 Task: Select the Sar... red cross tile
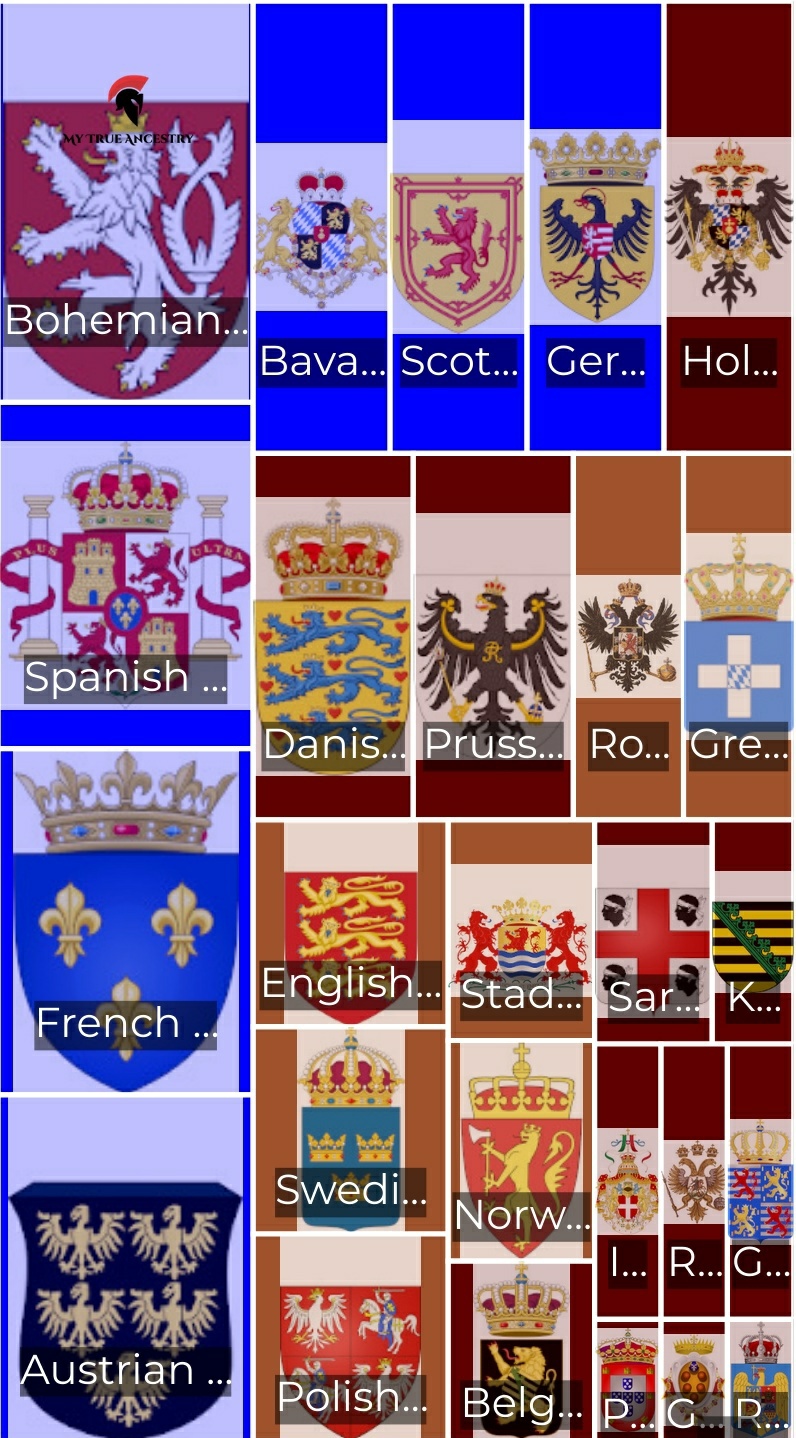coord(653,930)
